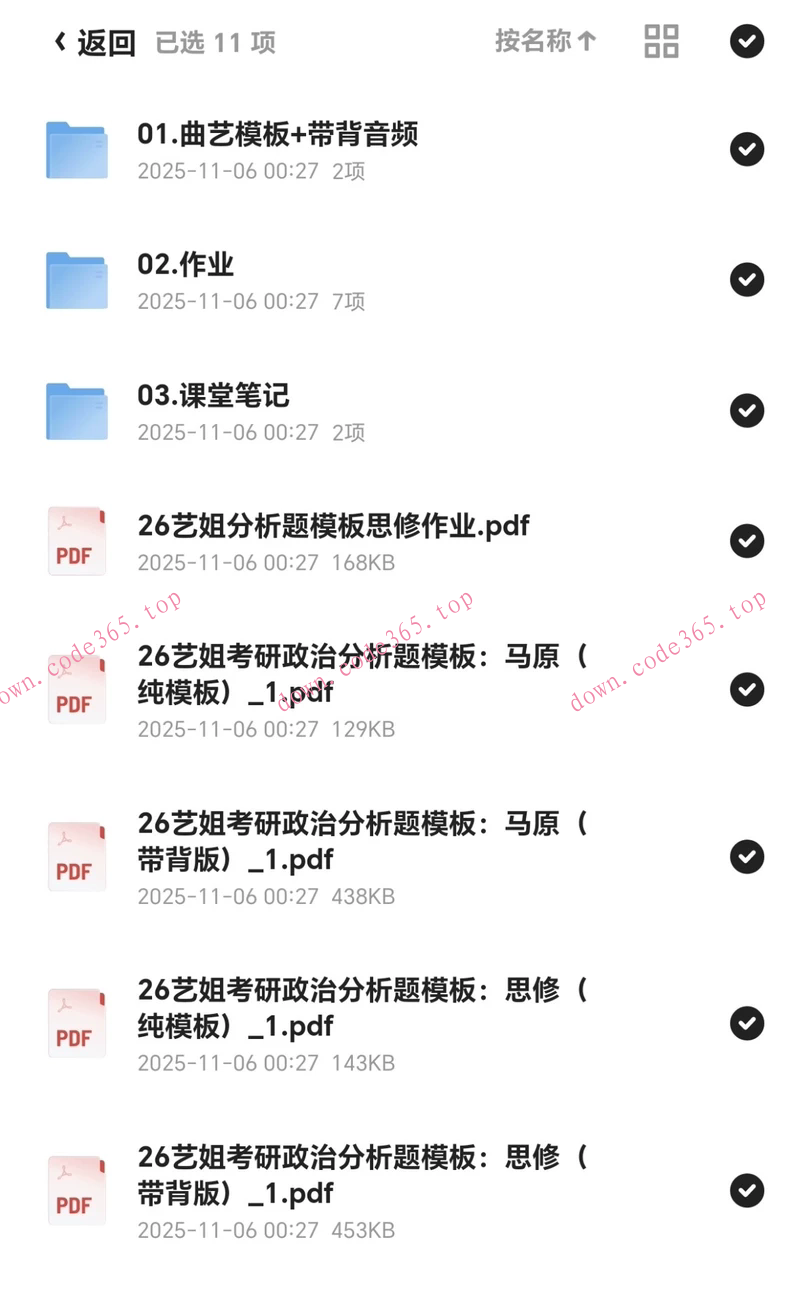
Task: Deselect the 思修（纯模板）PDF checkmark
Action: (747, 1023)
